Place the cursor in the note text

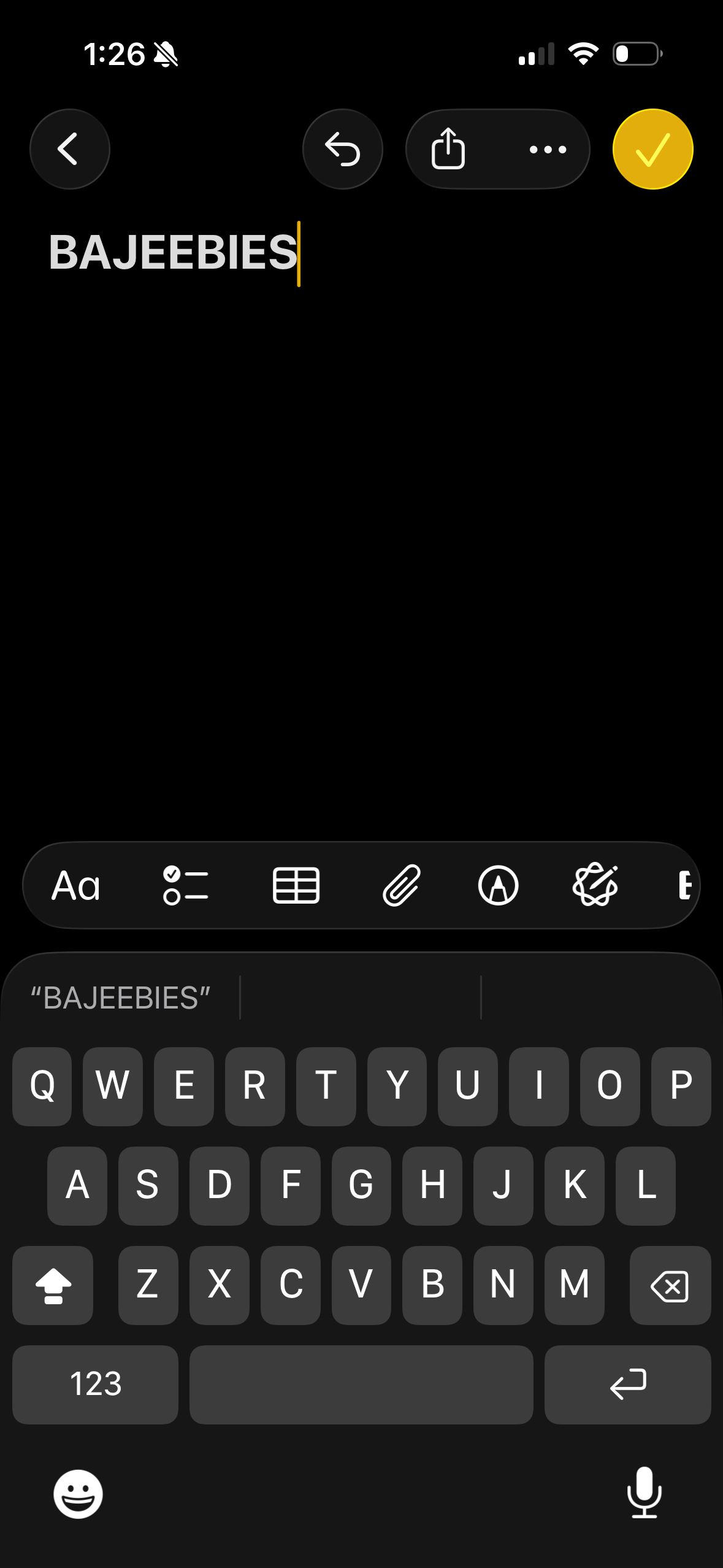[x=173, y=253]
